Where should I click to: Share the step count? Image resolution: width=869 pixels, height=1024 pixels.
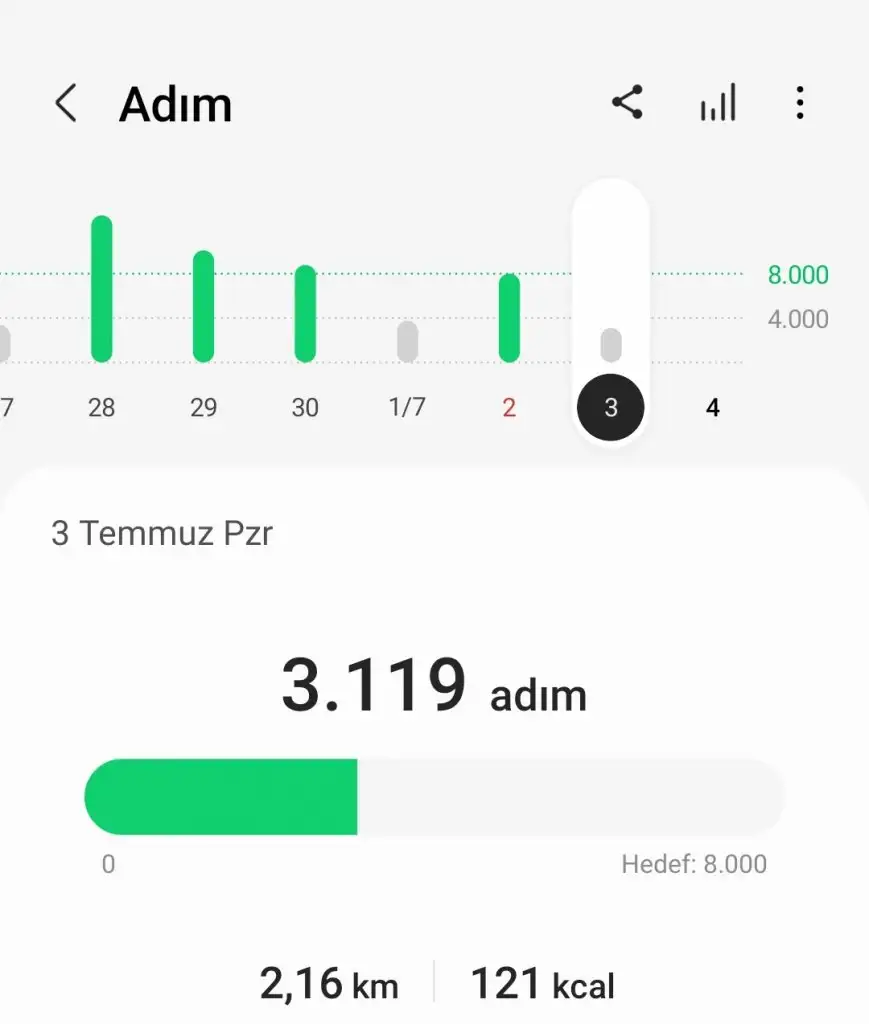tap(627, 103)
